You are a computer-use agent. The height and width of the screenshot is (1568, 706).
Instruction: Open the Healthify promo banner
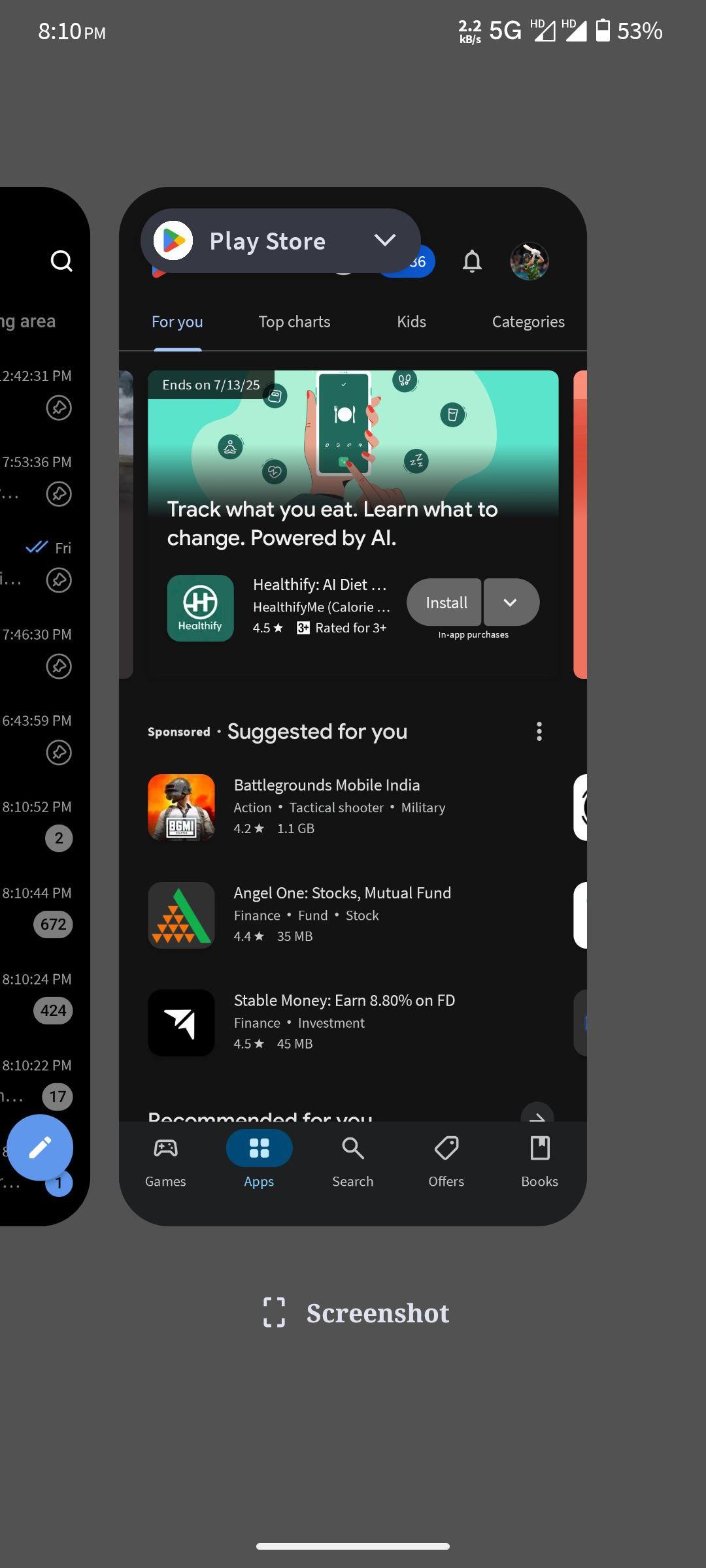353,457
